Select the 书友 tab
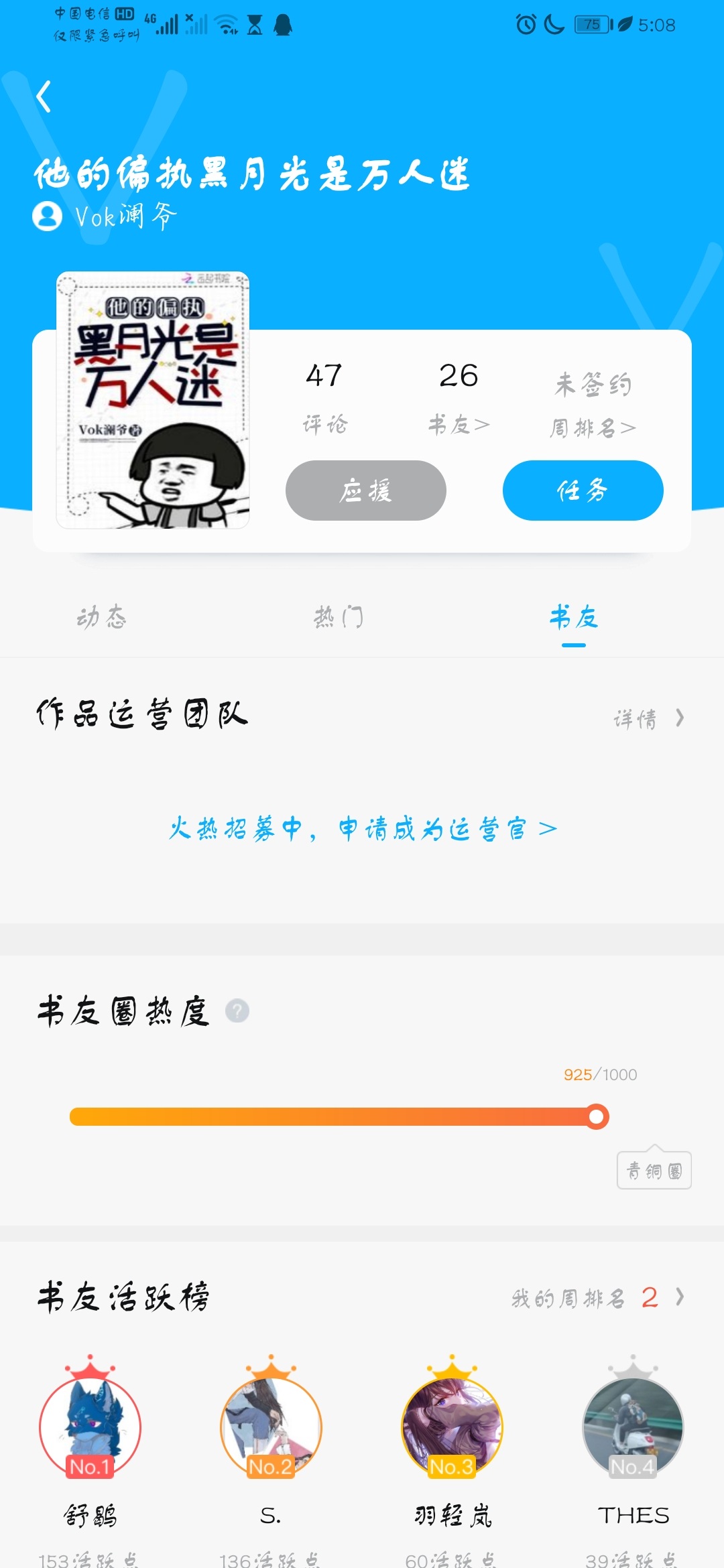This screenshot has height=1568, width=724. 574,617
